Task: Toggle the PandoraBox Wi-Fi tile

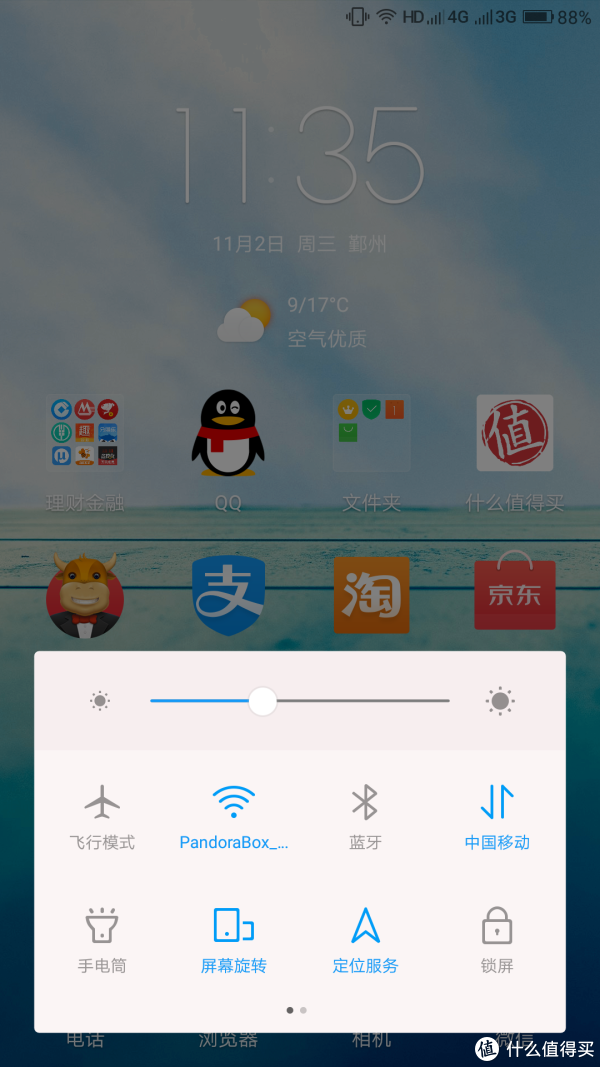Action: coord(233,817)
